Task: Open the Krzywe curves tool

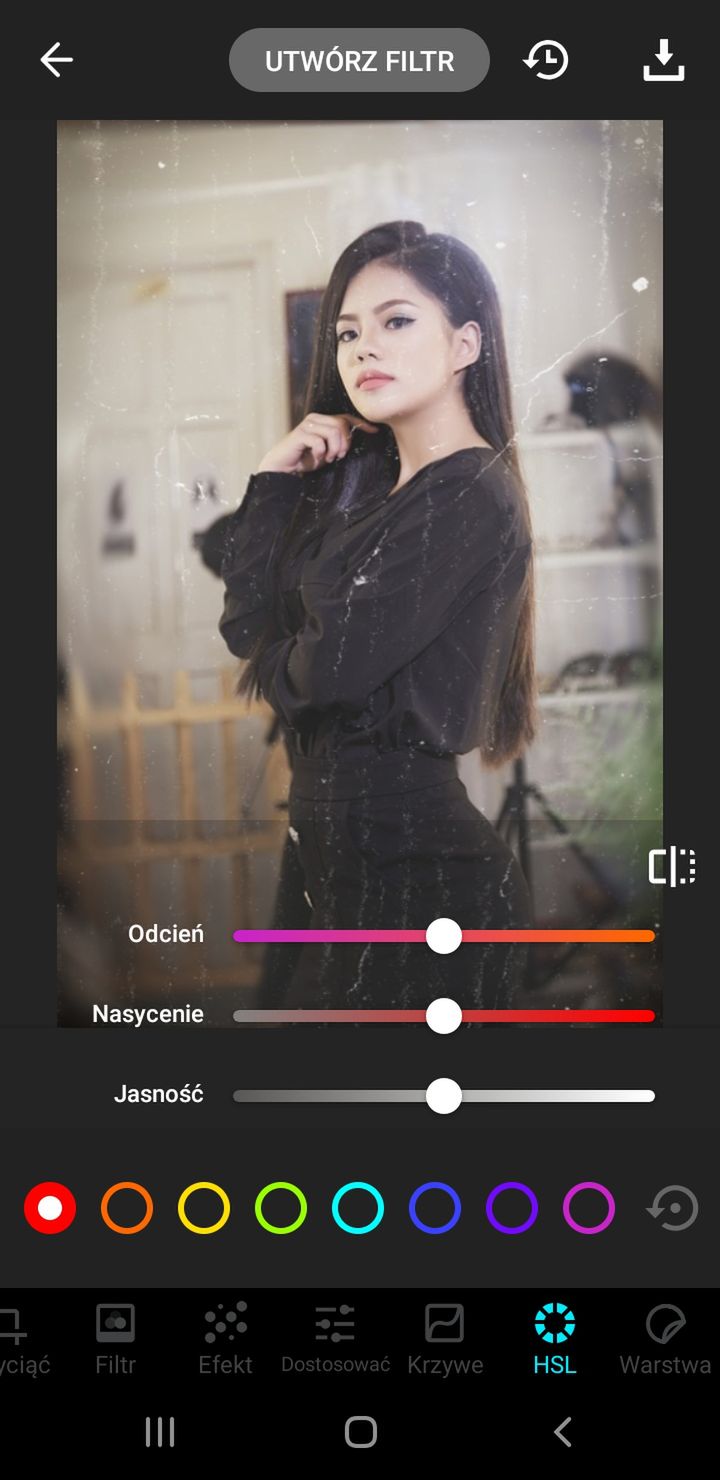Action: pos(445,1339)
